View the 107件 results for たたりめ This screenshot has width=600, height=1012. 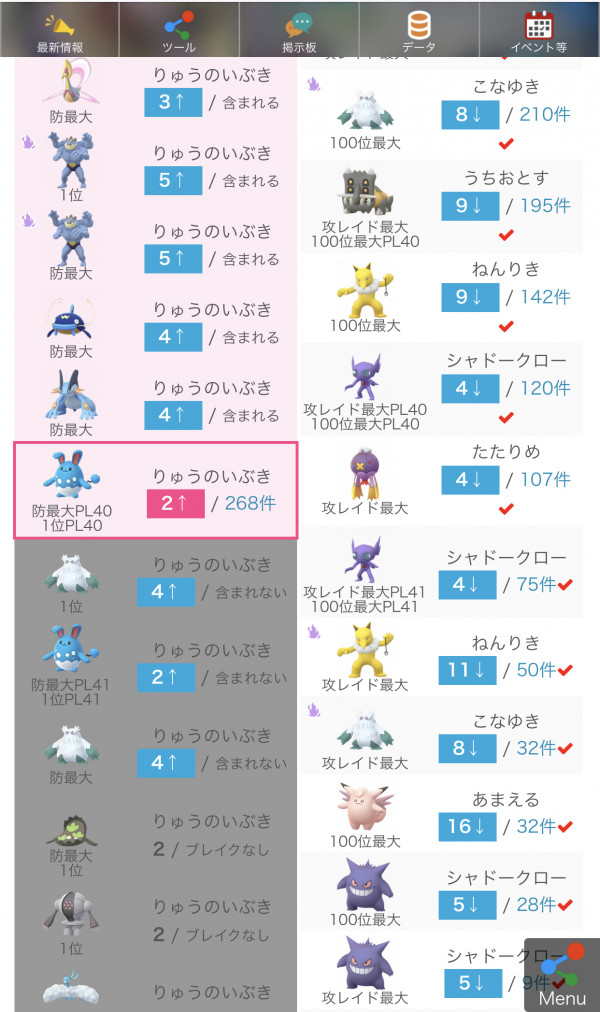[x=544, y=479]
